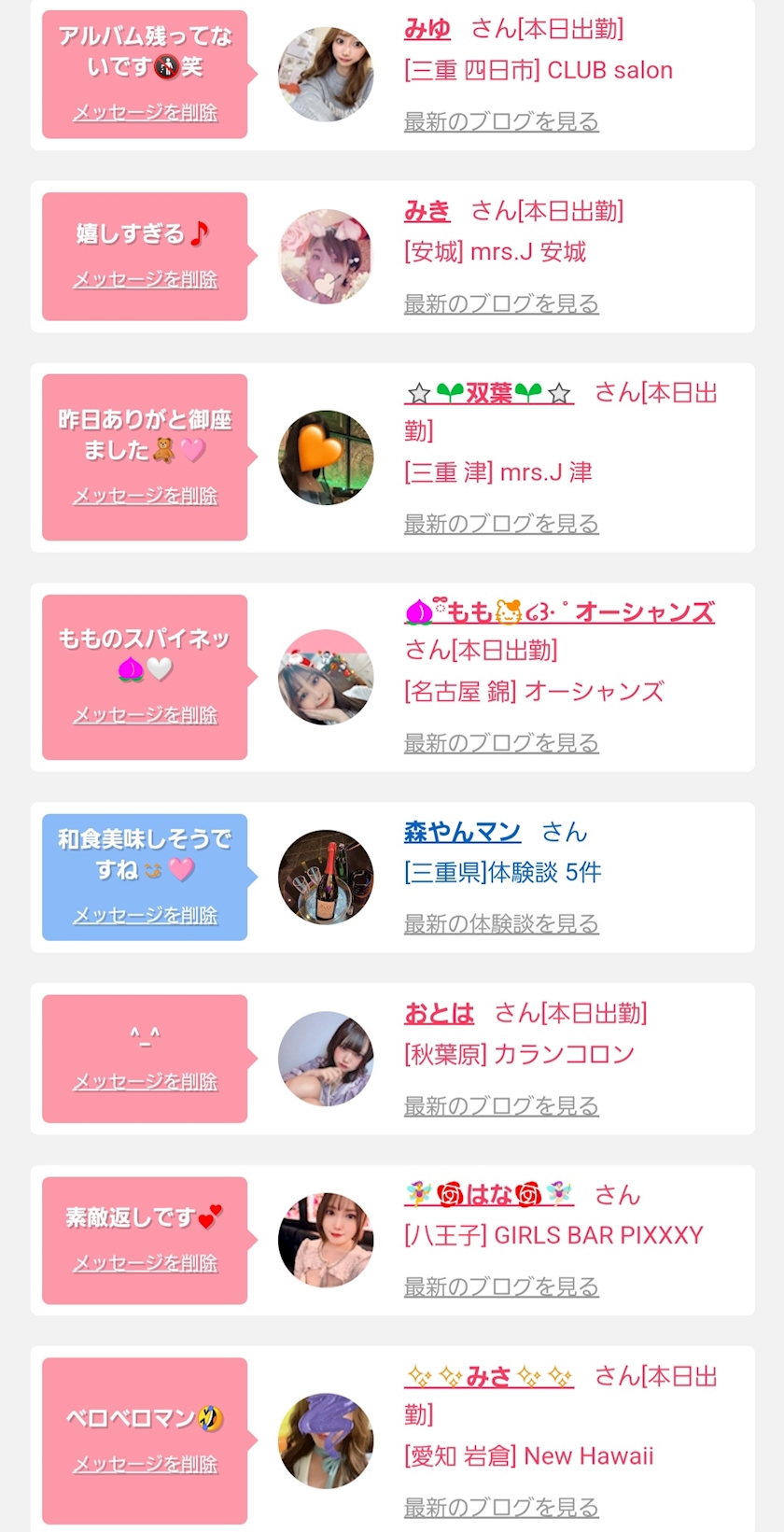
Task: Open はな's profile name link
Action: coord(488,1194)
